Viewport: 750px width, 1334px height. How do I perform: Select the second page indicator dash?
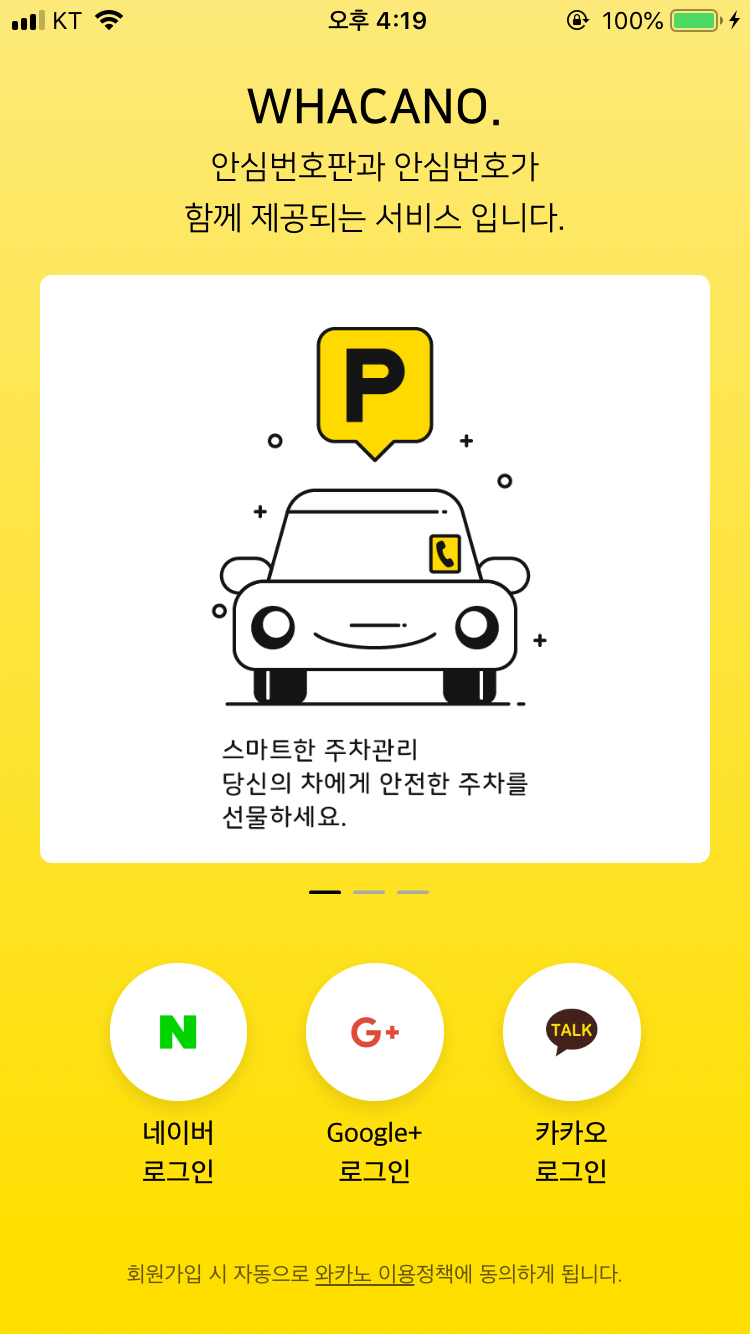(x=369, y=892)
